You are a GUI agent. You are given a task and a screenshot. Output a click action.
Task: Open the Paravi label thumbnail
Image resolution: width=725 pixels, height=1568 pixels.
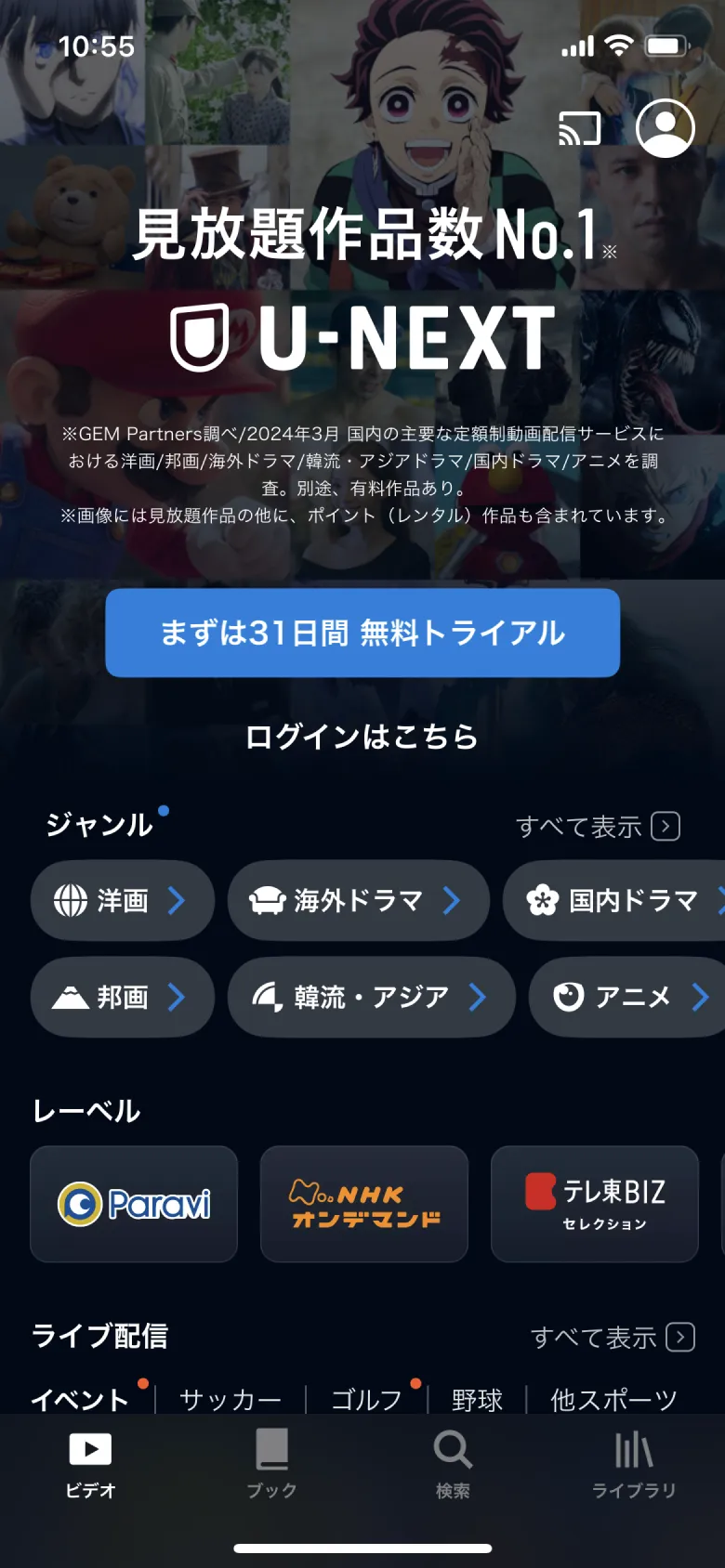[133, 1205]
